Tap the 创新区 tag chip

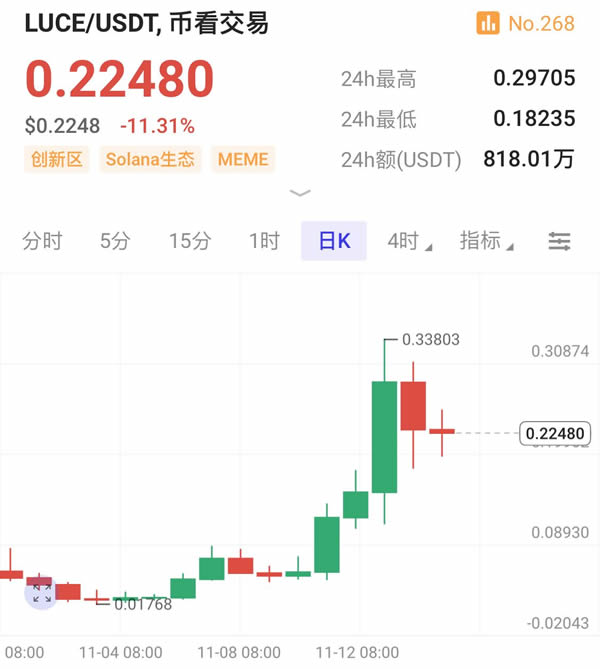(x=56, y=159)
